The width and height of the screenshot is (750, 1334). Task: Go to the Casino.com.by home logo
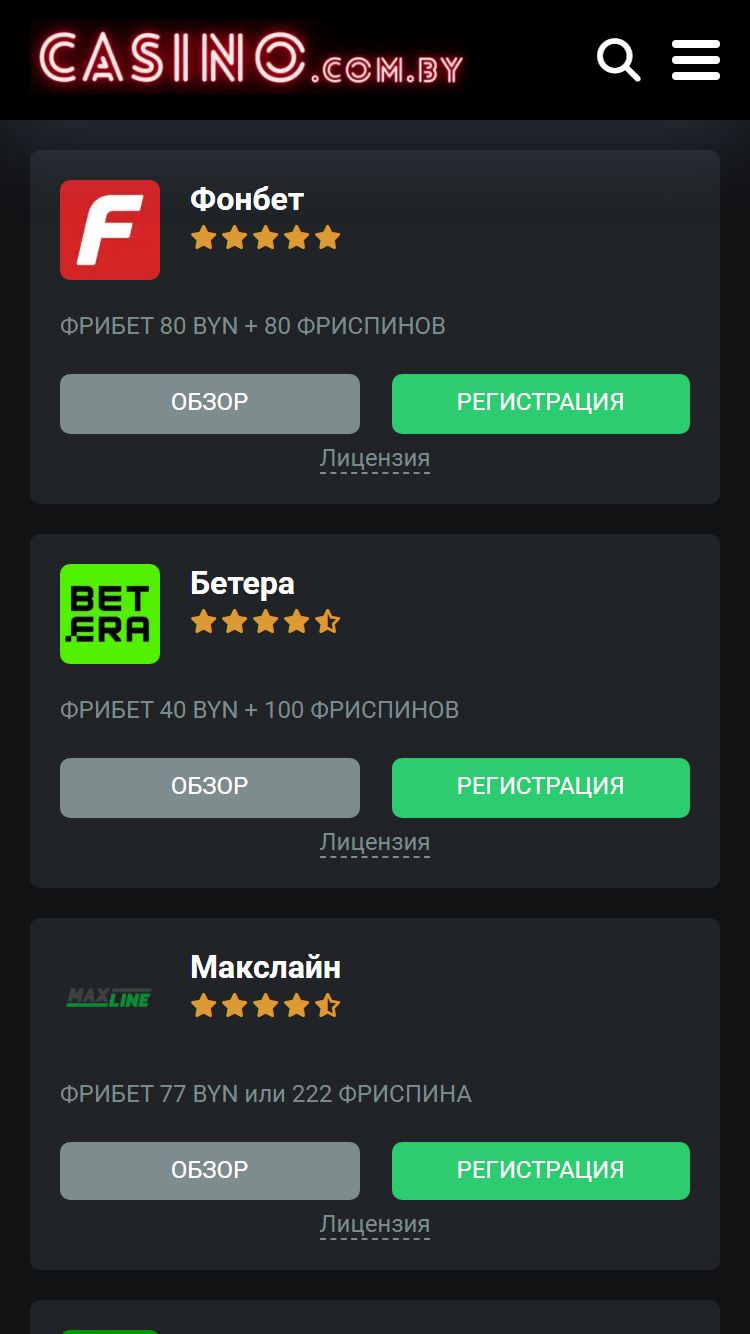(251, 57)
